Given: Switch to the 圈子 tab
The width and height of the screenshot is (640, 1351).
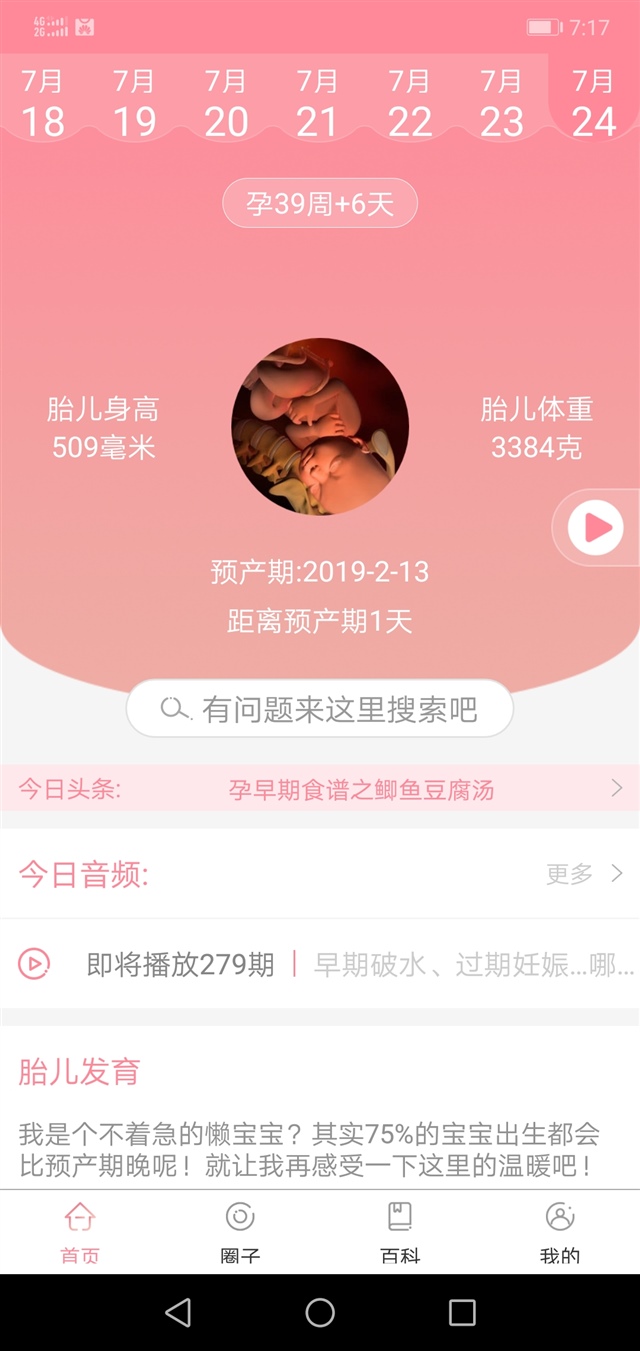Looking at the screenshot, I should (240, 1232).
